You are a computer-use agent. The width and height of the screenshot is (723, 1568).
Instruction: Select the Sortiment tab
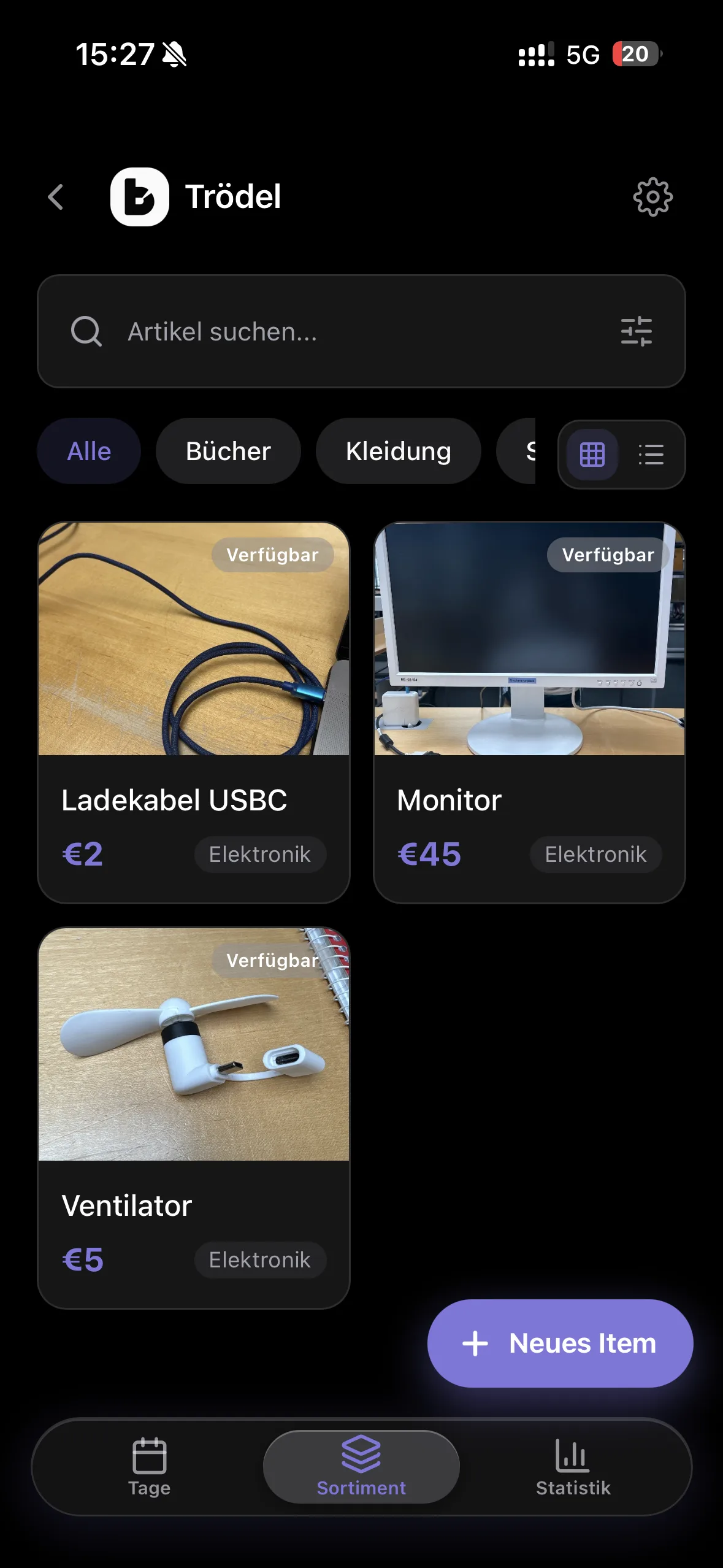361,1467
